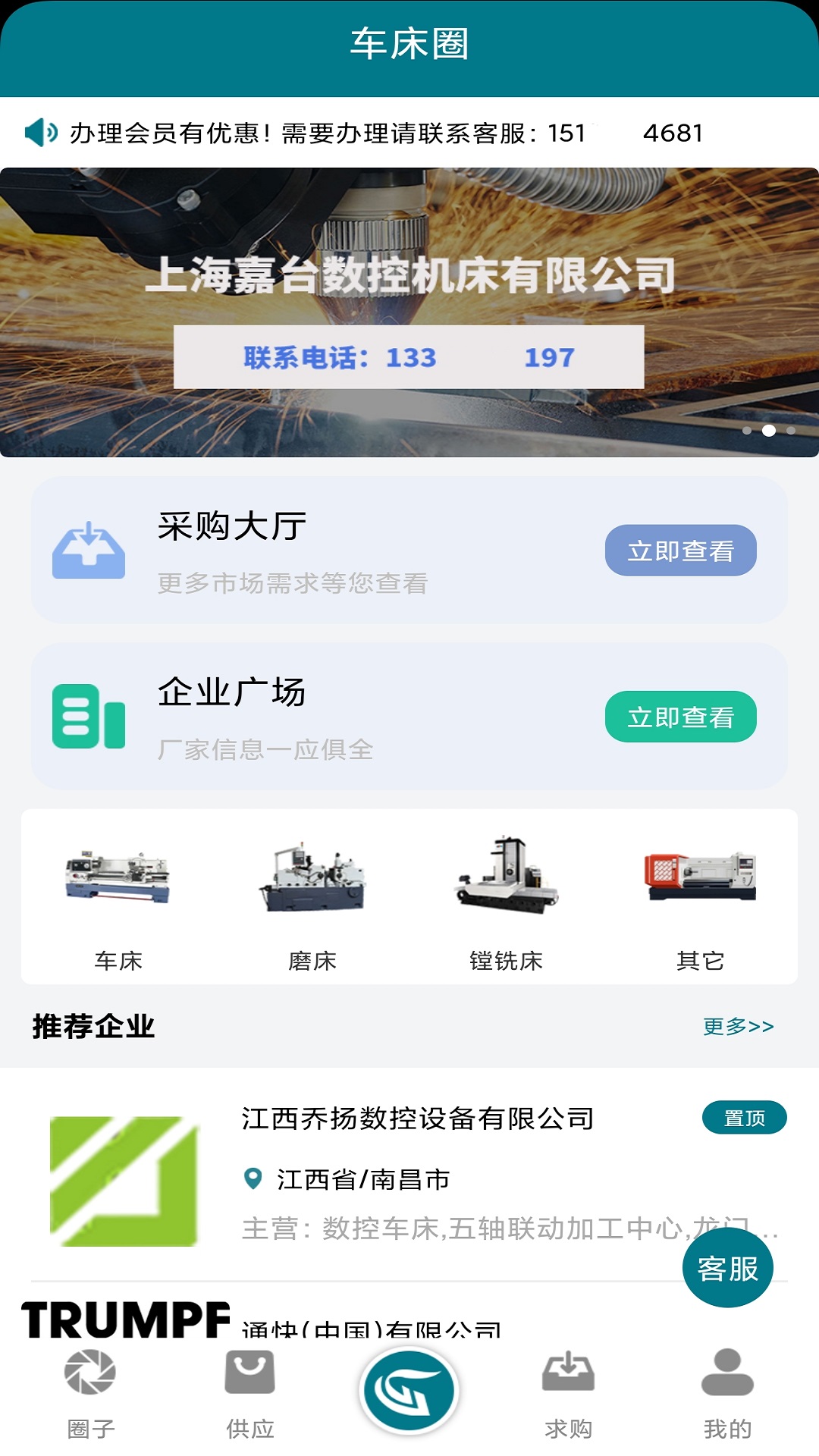Viewport: 819px width, 1456px height.
Task: Tap the 置顶 badge on the listing
Action: coord(744,1117)
